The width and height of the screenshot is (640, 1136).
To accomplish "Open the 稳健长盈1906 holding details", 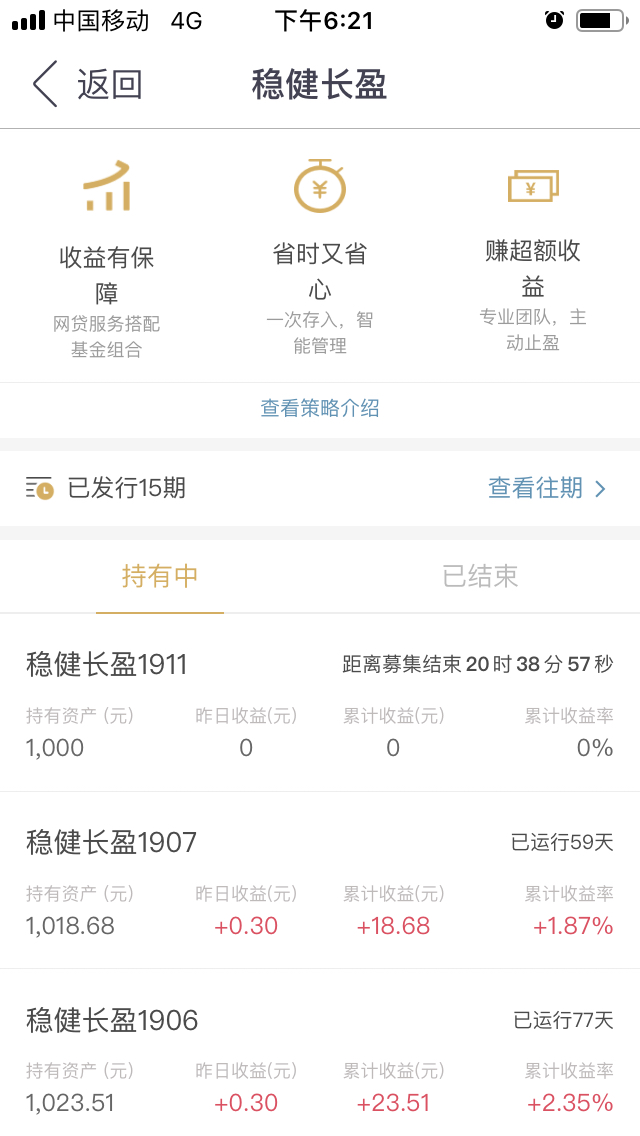I will (320, 1053).
